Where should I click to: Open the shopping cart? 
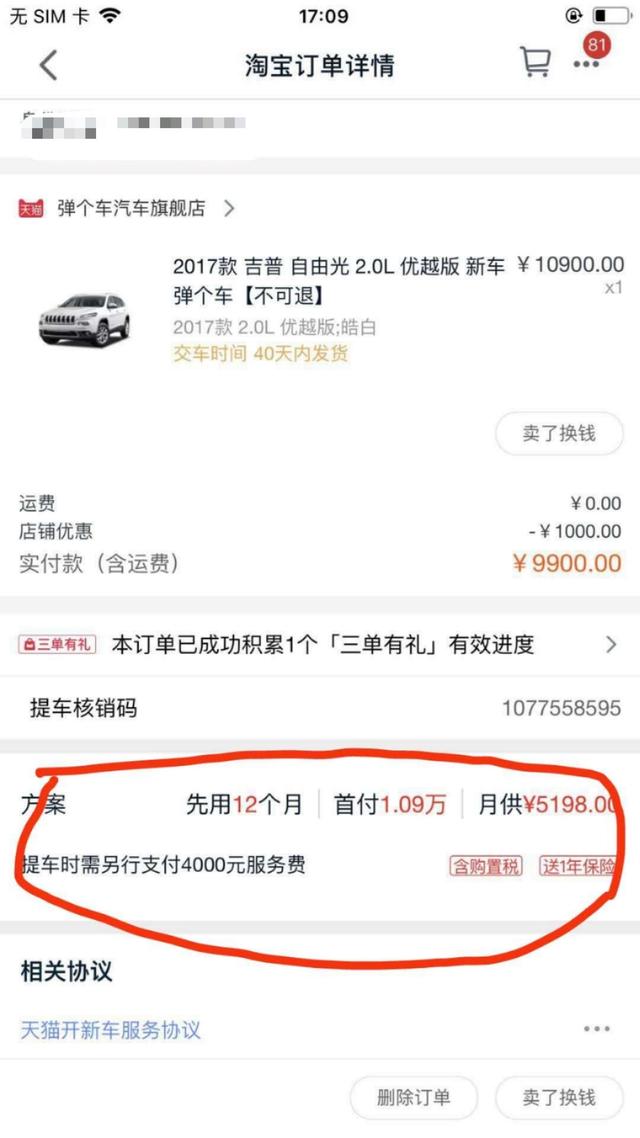(535, 63)
